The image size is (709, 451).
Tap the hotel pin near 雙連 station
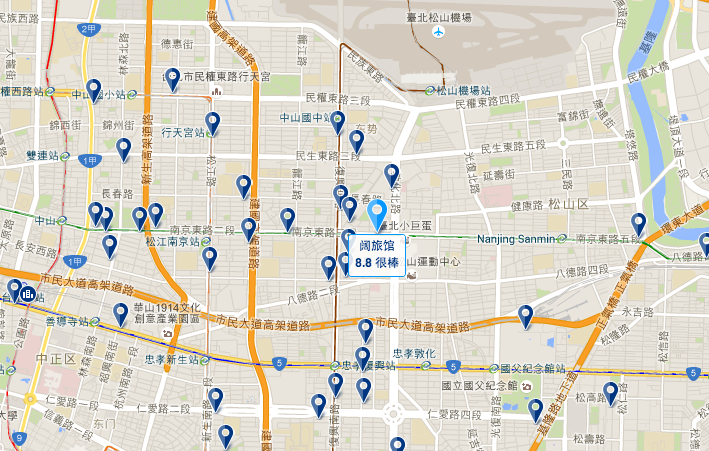pyautogui.click(x=124, y=149)
